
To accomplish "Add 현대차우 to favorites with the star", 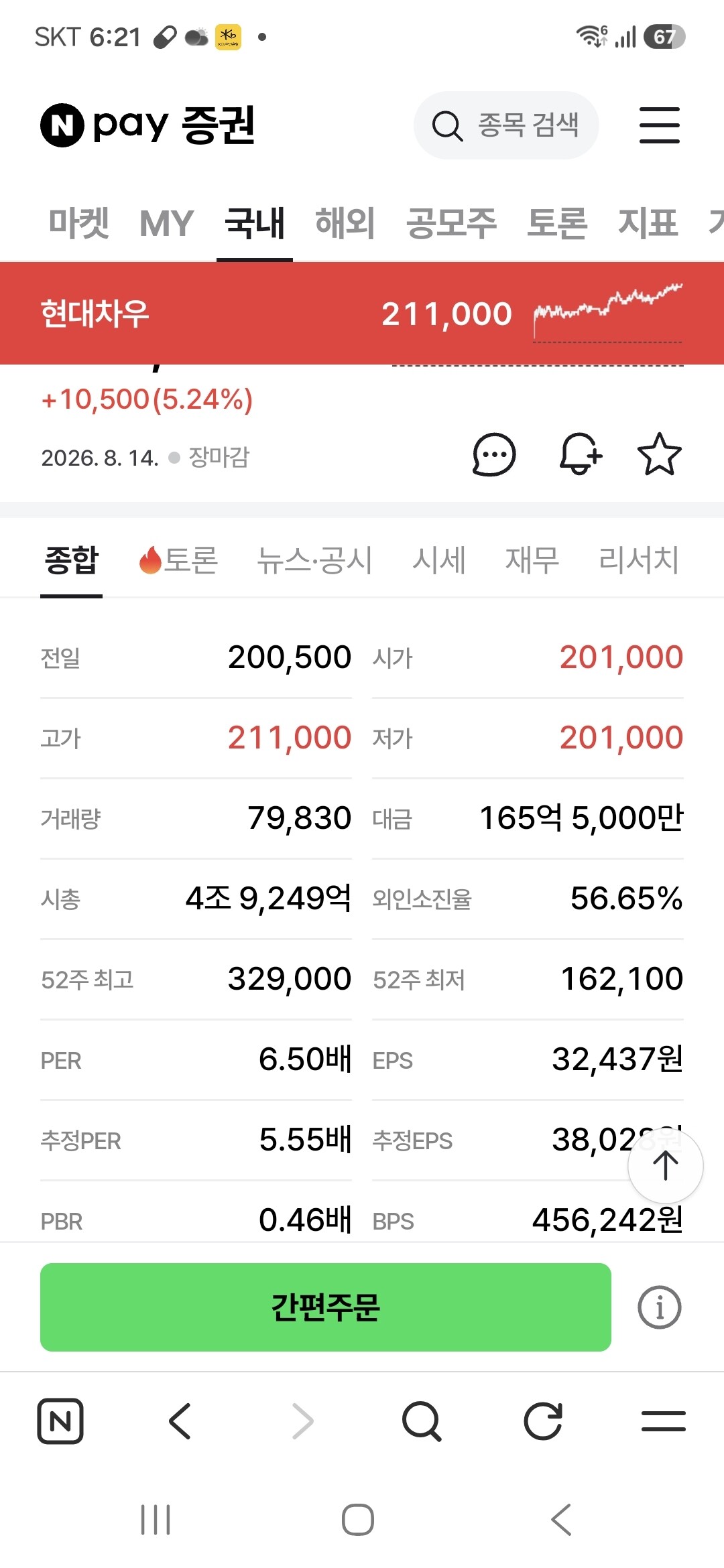I will 660,455.
